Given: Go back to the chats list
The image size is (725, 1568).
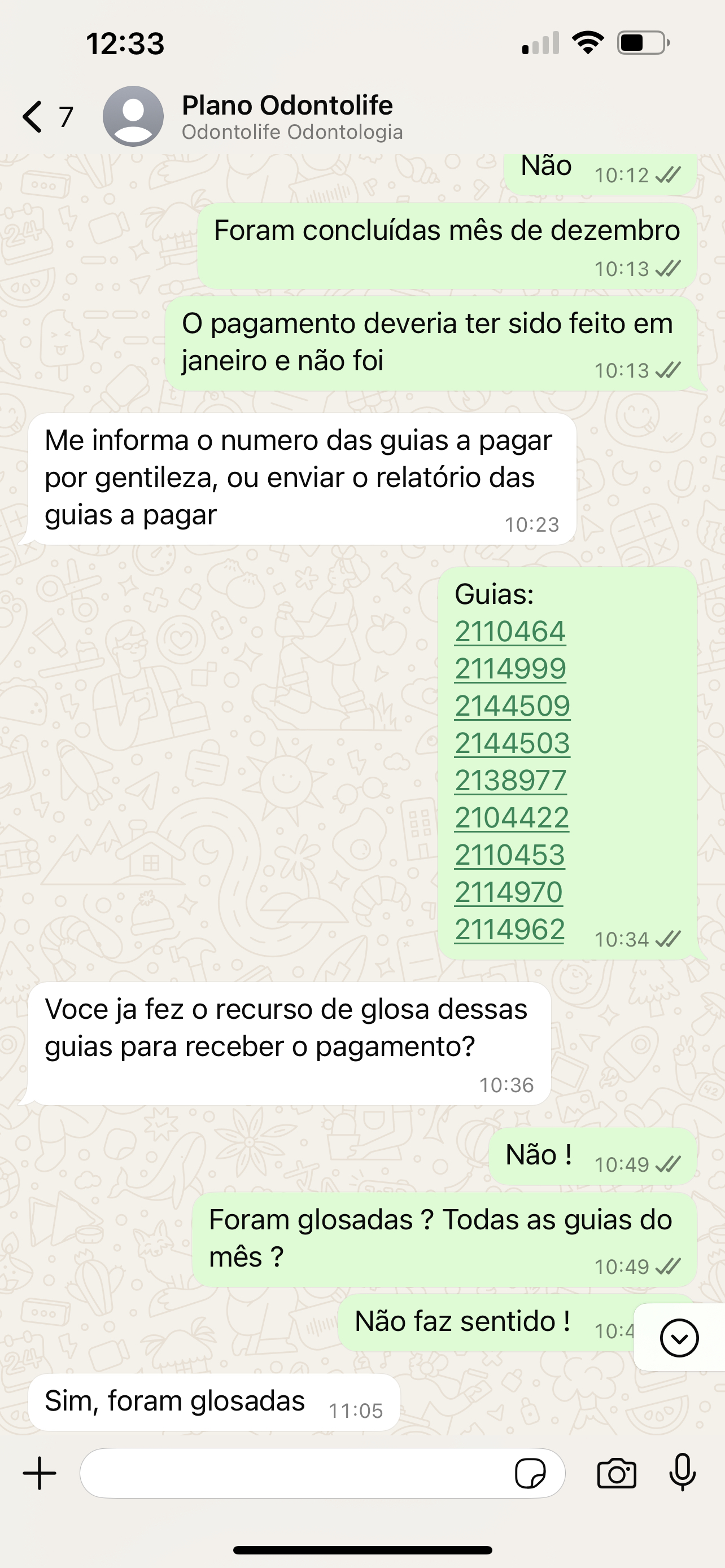Looking at the screenshot, I should point(34,116).
